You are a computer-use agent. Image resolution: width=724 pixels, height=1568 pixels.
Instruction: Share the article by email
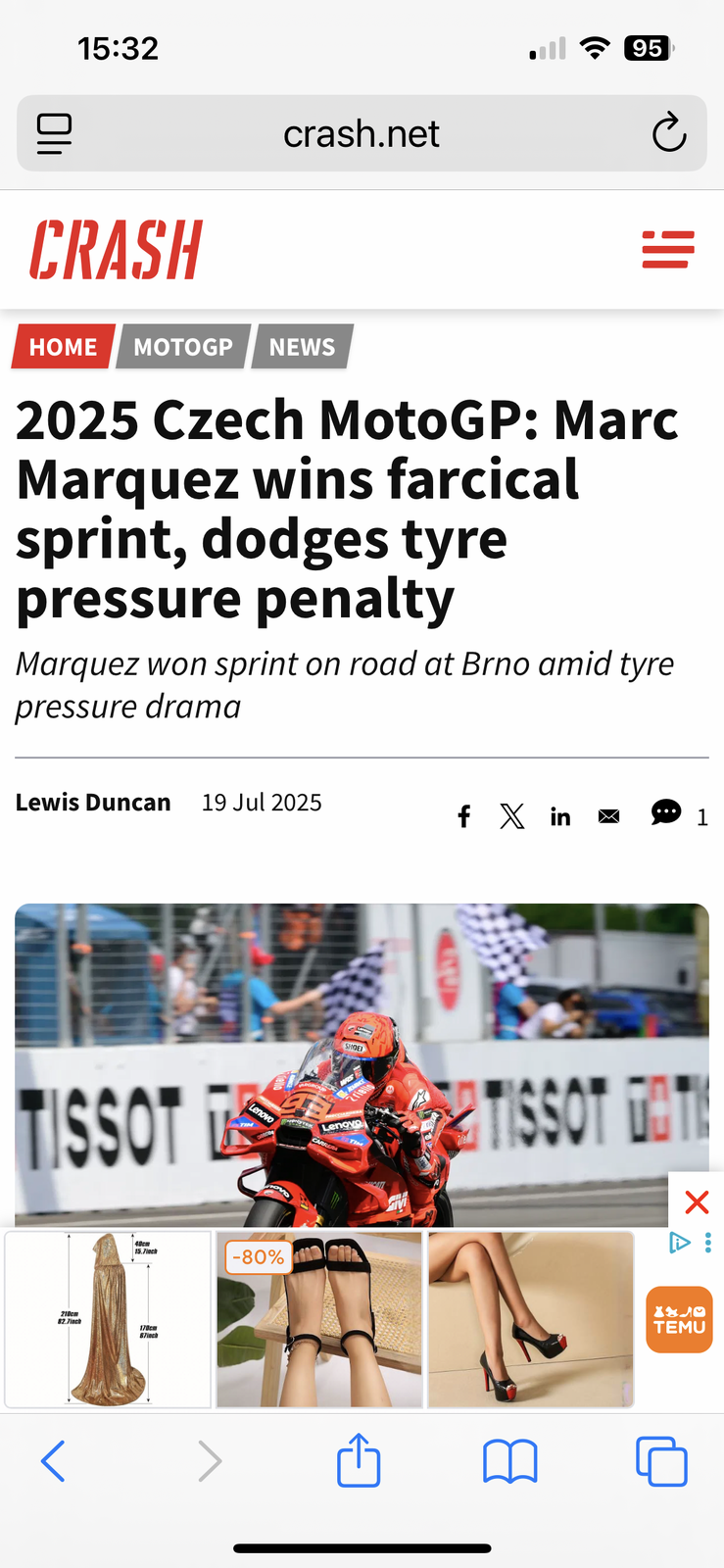(608, 816)
